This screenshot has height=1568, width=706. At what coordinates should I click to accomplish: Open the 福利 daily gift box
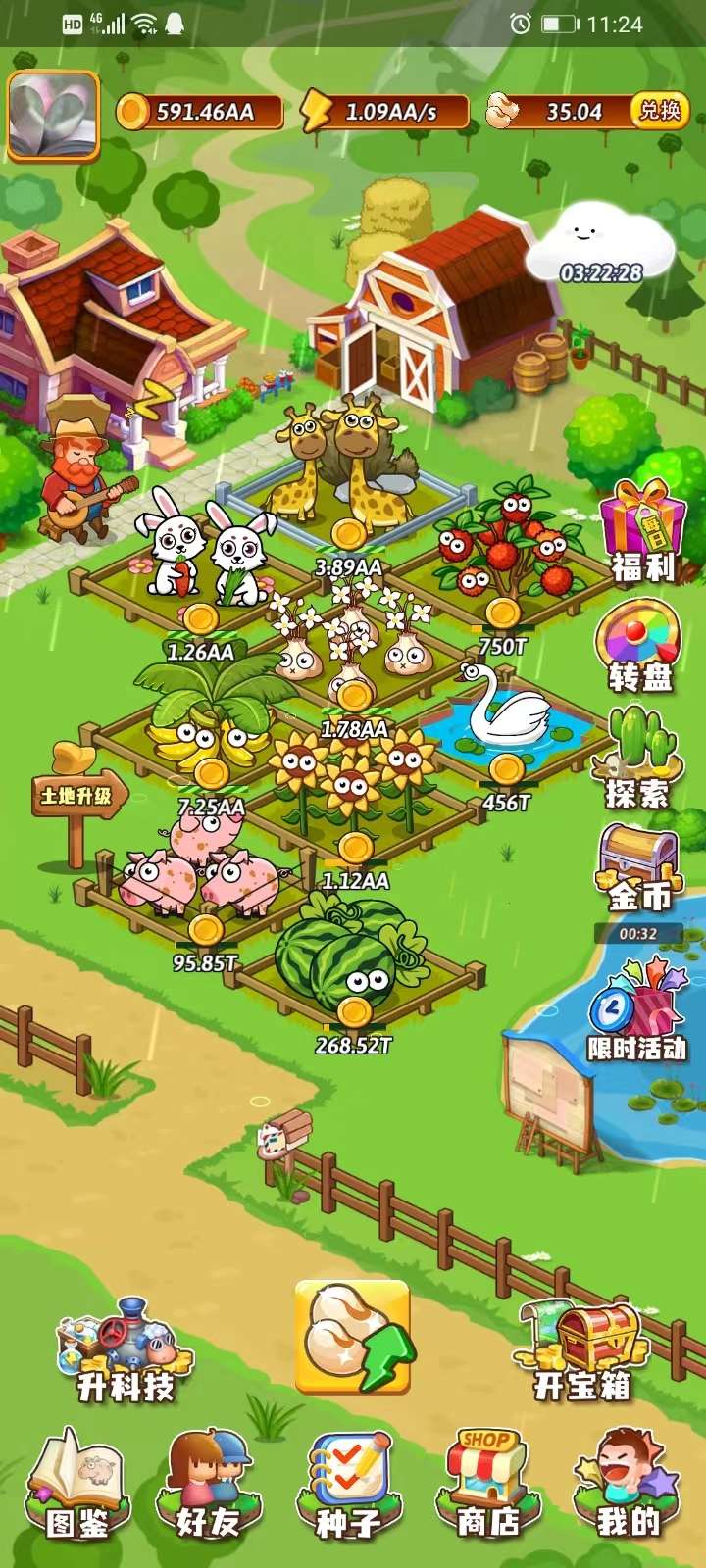[x=643, y=531]
